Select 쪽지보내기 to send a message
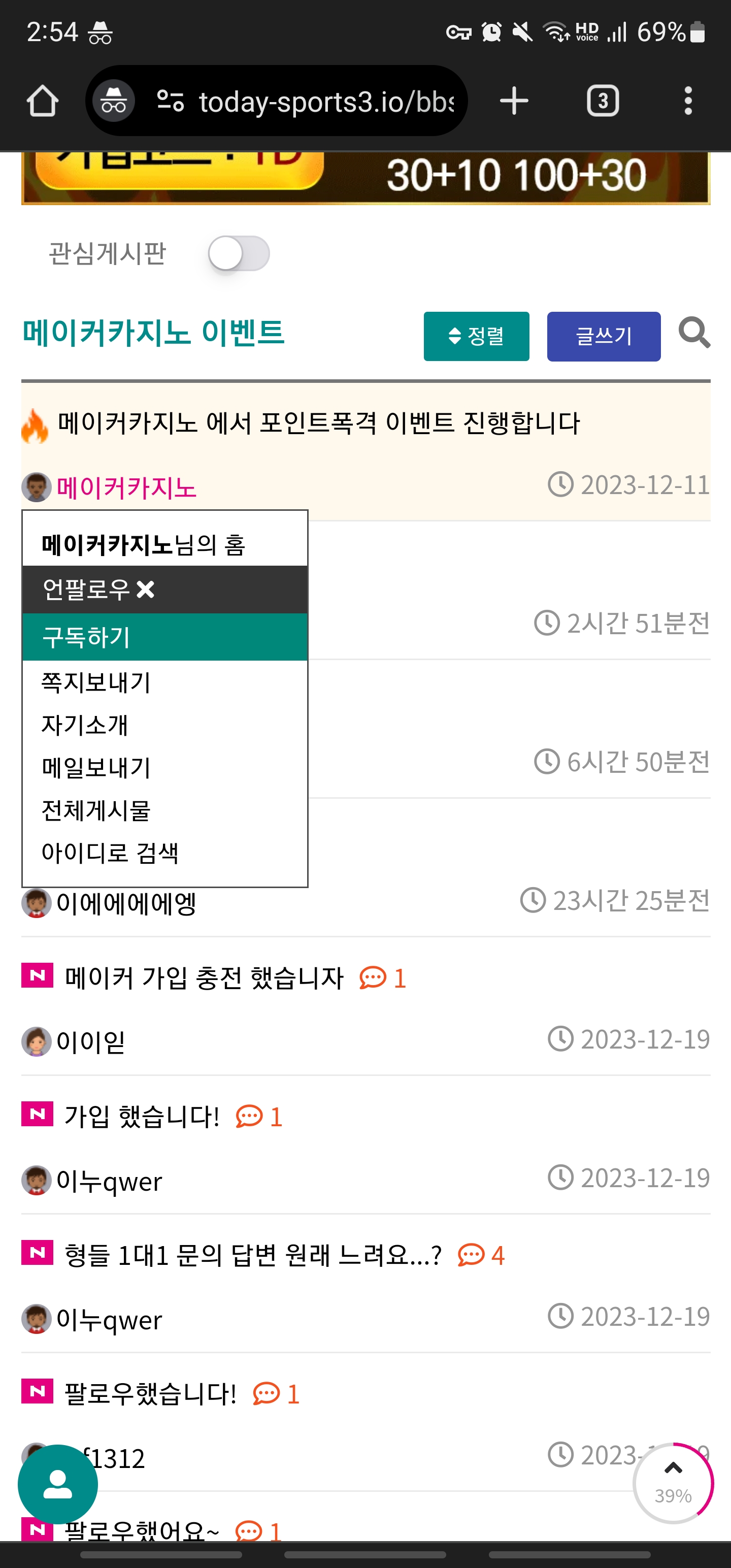The width and height of the screenshot is (731, 1568). click(96, 682)
